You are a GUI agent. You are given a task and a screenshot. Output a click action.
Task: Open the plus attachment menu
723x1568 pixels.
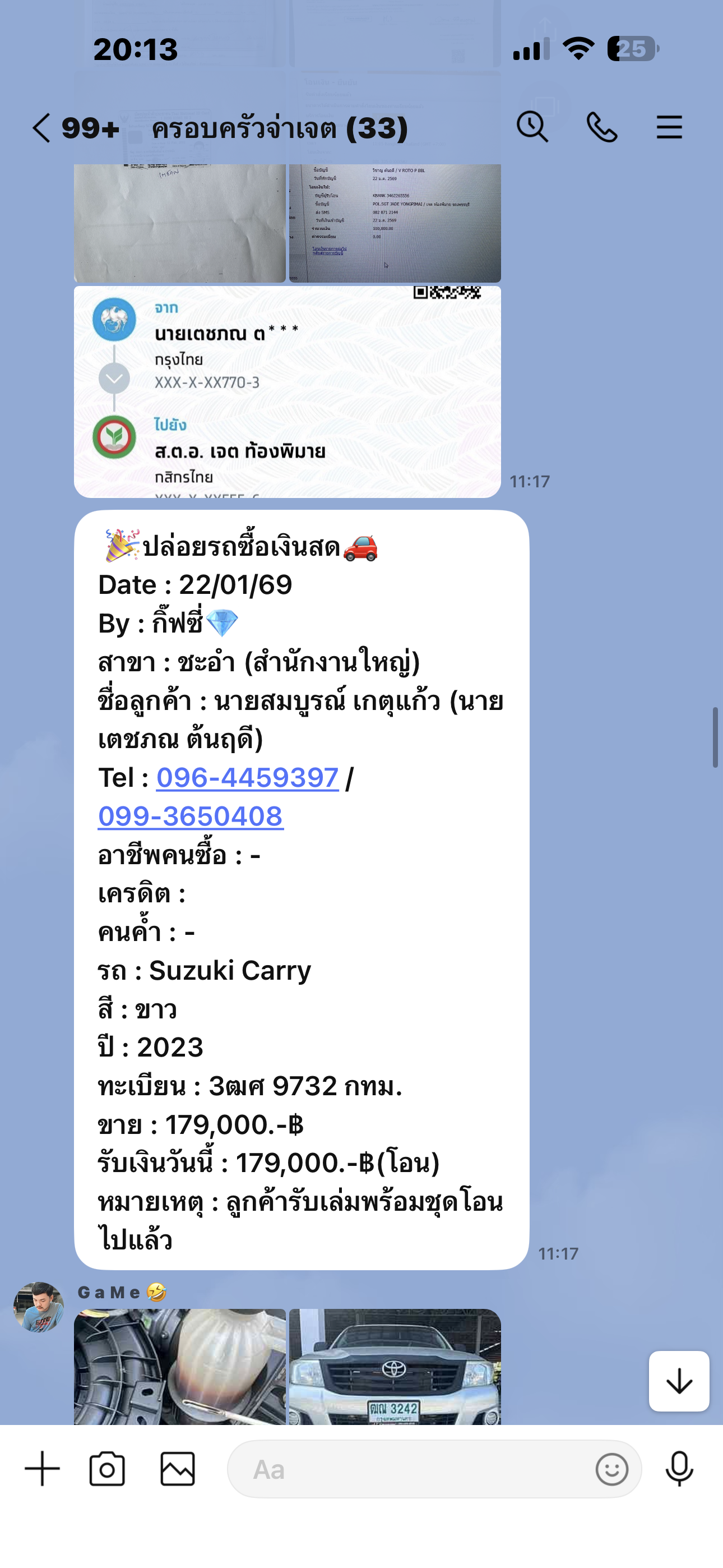42,1468
